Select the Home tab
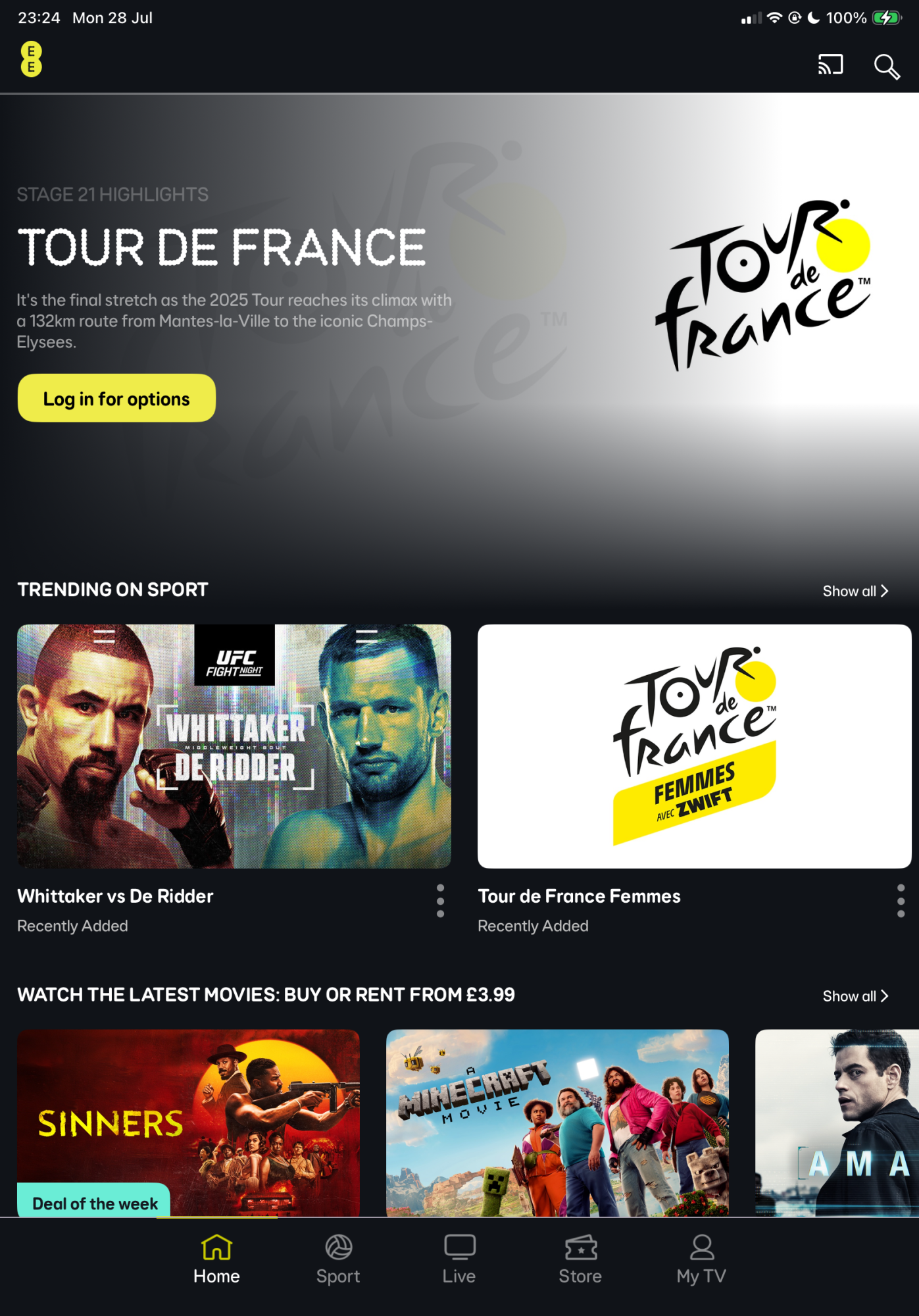Screen dimensions: 919x1316 [x=216, y=1259]
